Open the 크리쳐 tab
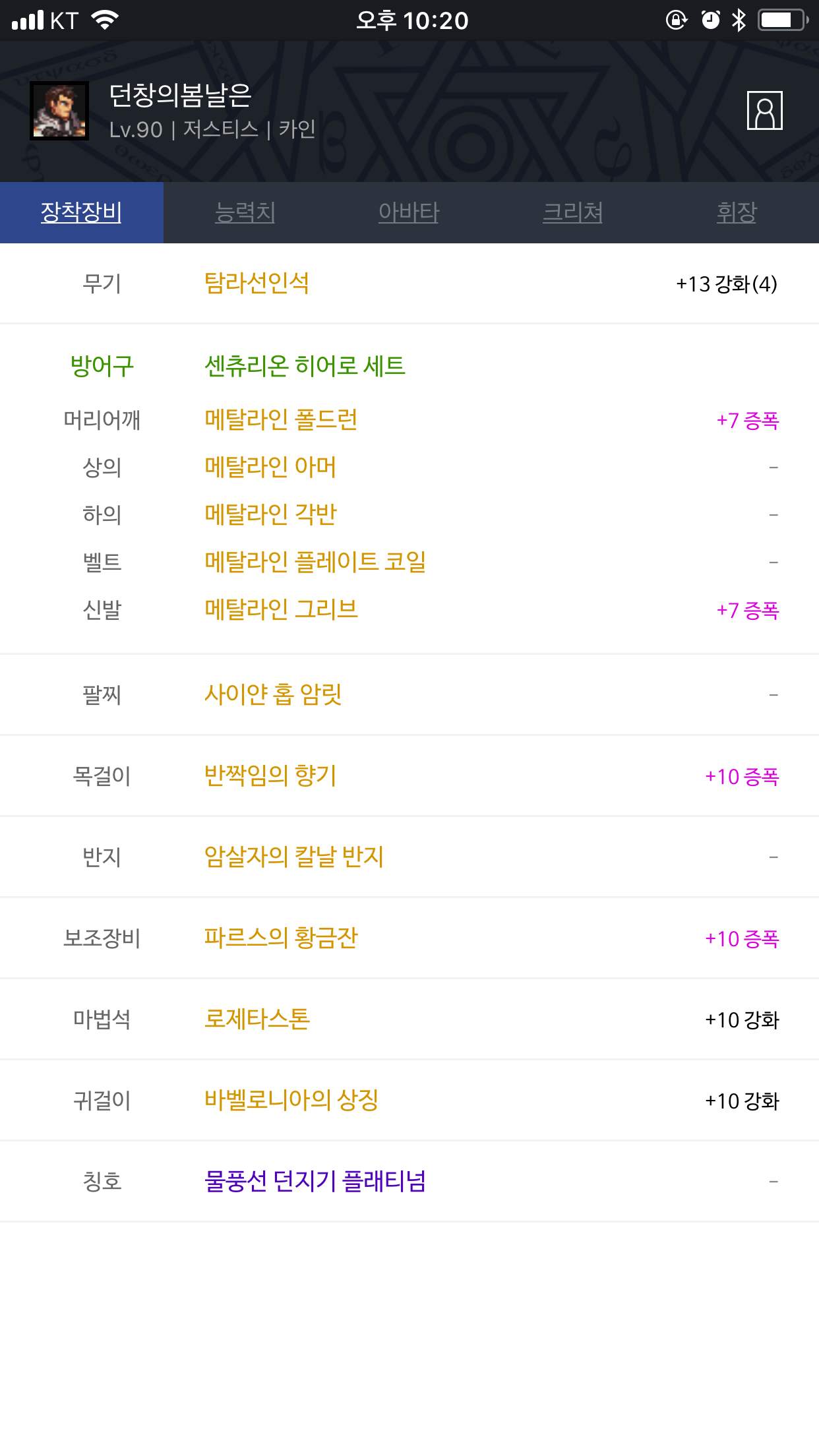The image size is (819, 1456). (x=572, y=212)
